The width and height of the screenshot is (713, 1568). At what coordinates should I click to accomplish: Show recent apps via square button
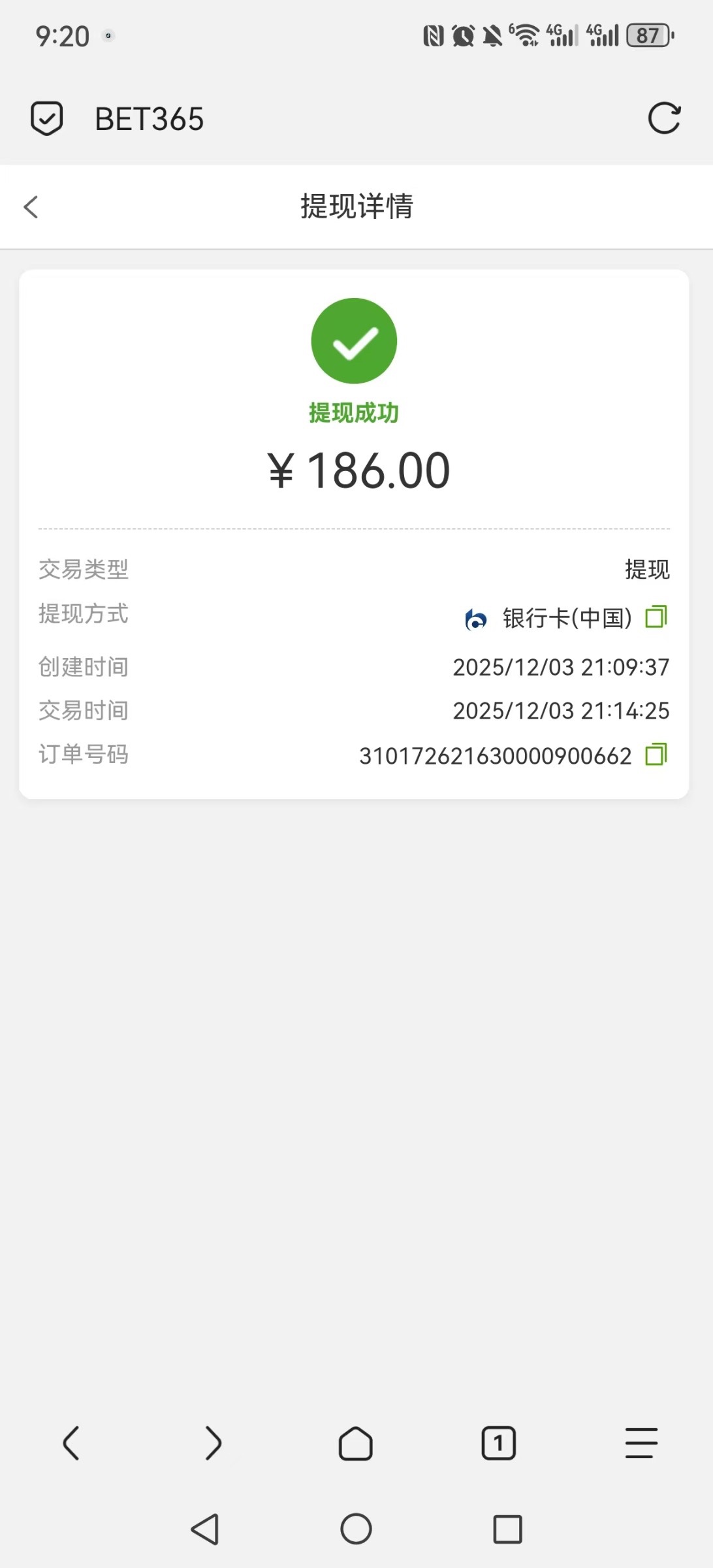(x=507, y=1529)
